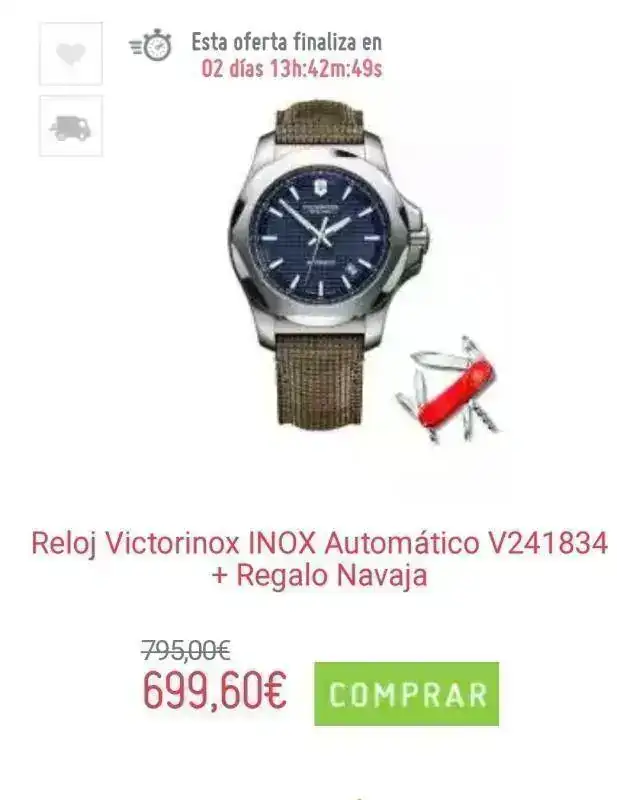Tap the green COMPRAR button
Screen dimensions: 617x800
(x=406, y=694)
